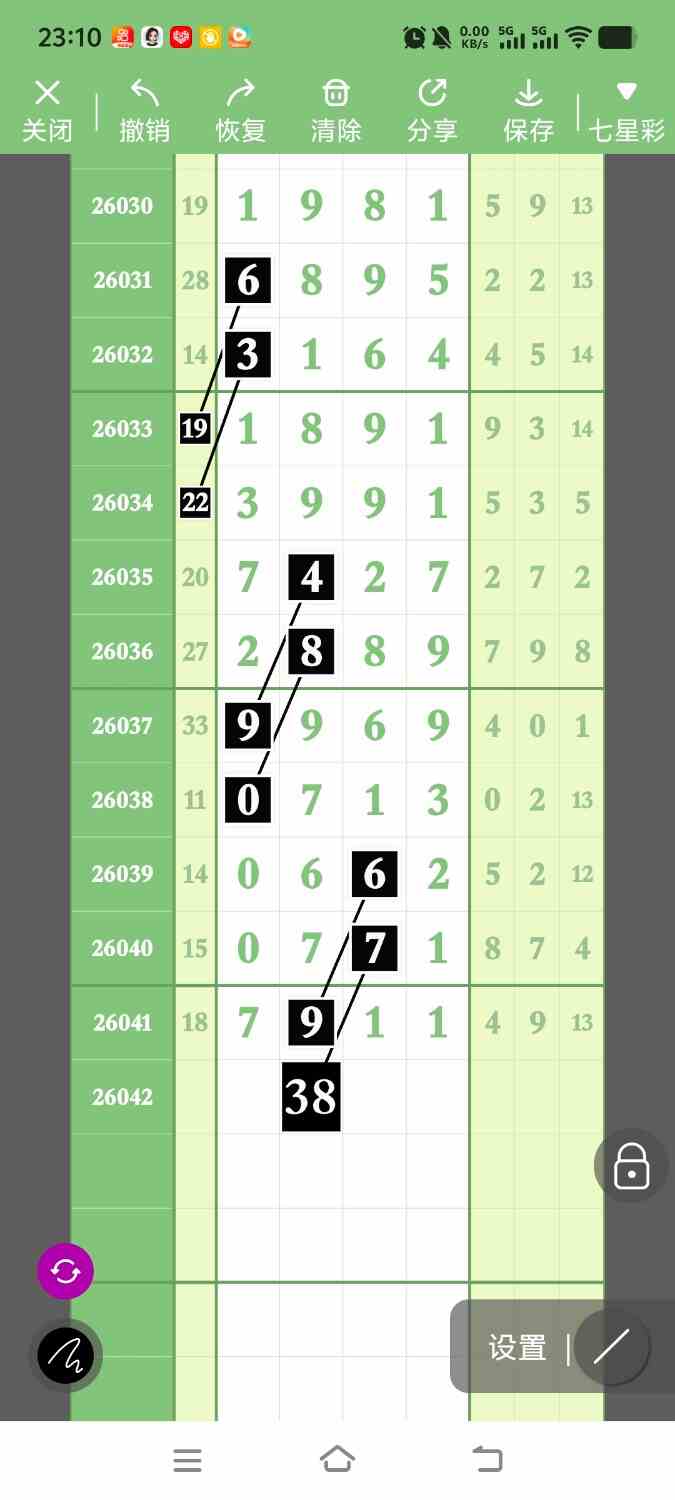The height and width of the screenshot is (1500, 675).
Task: Redo the action with 恢复
Action: [240, 112]
